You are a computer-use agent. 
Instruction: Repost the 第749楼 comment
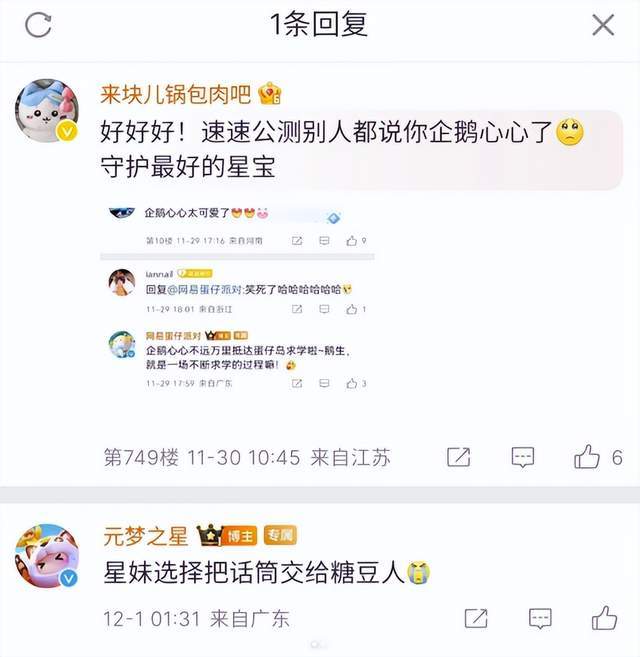pyautogui.click(x=458, y=457)
